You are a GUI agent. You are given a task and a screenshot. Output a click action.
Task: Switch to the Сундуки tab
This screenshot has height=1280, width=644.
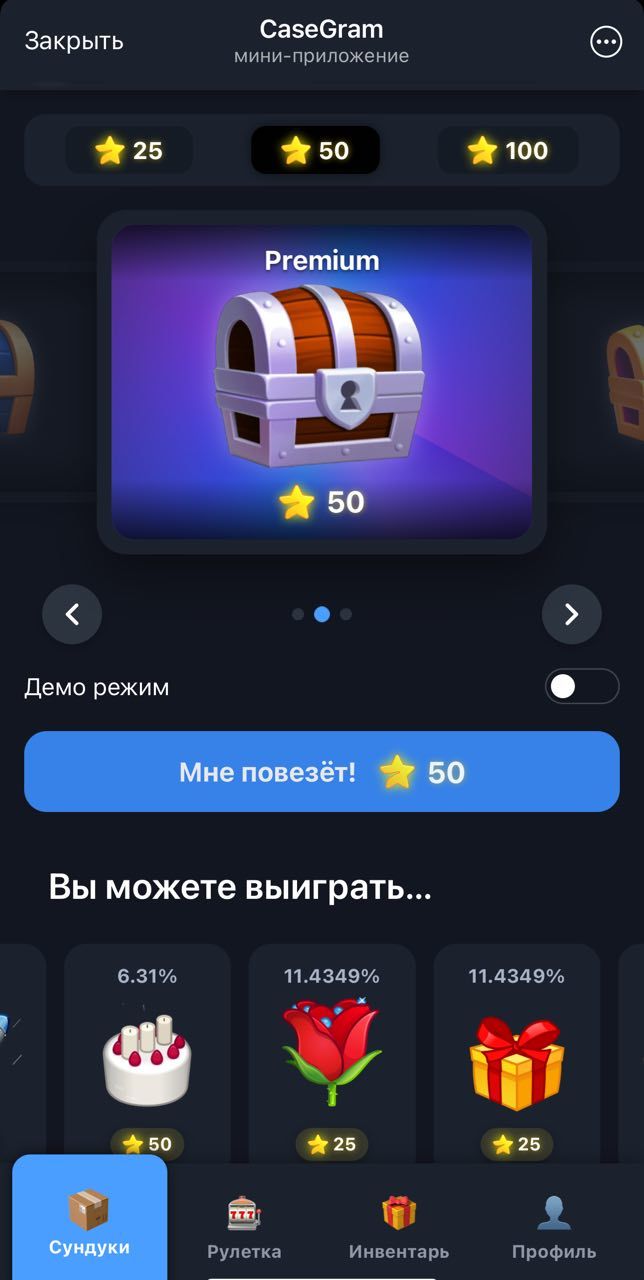[x=90, y=1221]
